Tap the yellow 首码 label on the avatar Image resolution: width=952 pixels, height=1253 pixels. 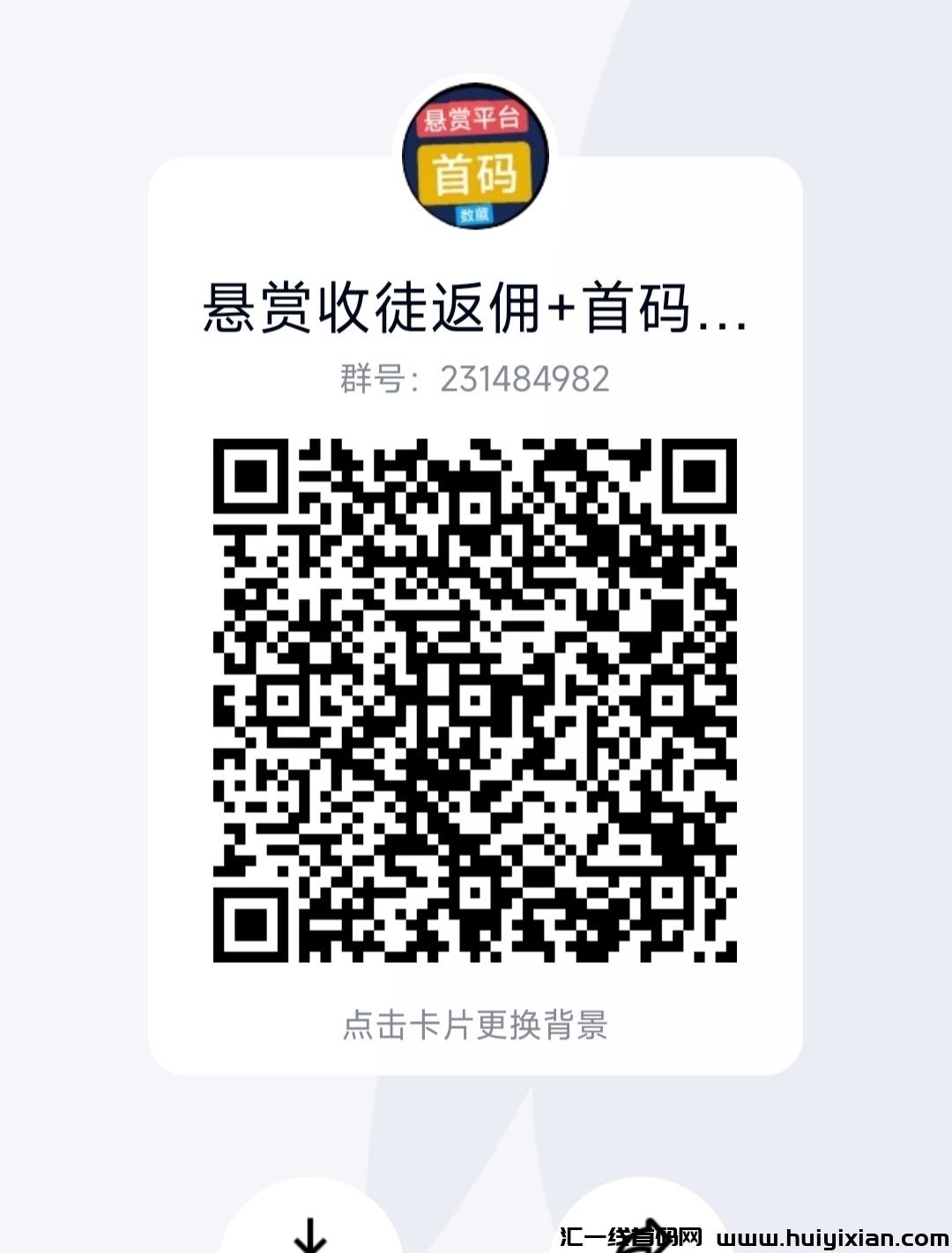[473, 173]
